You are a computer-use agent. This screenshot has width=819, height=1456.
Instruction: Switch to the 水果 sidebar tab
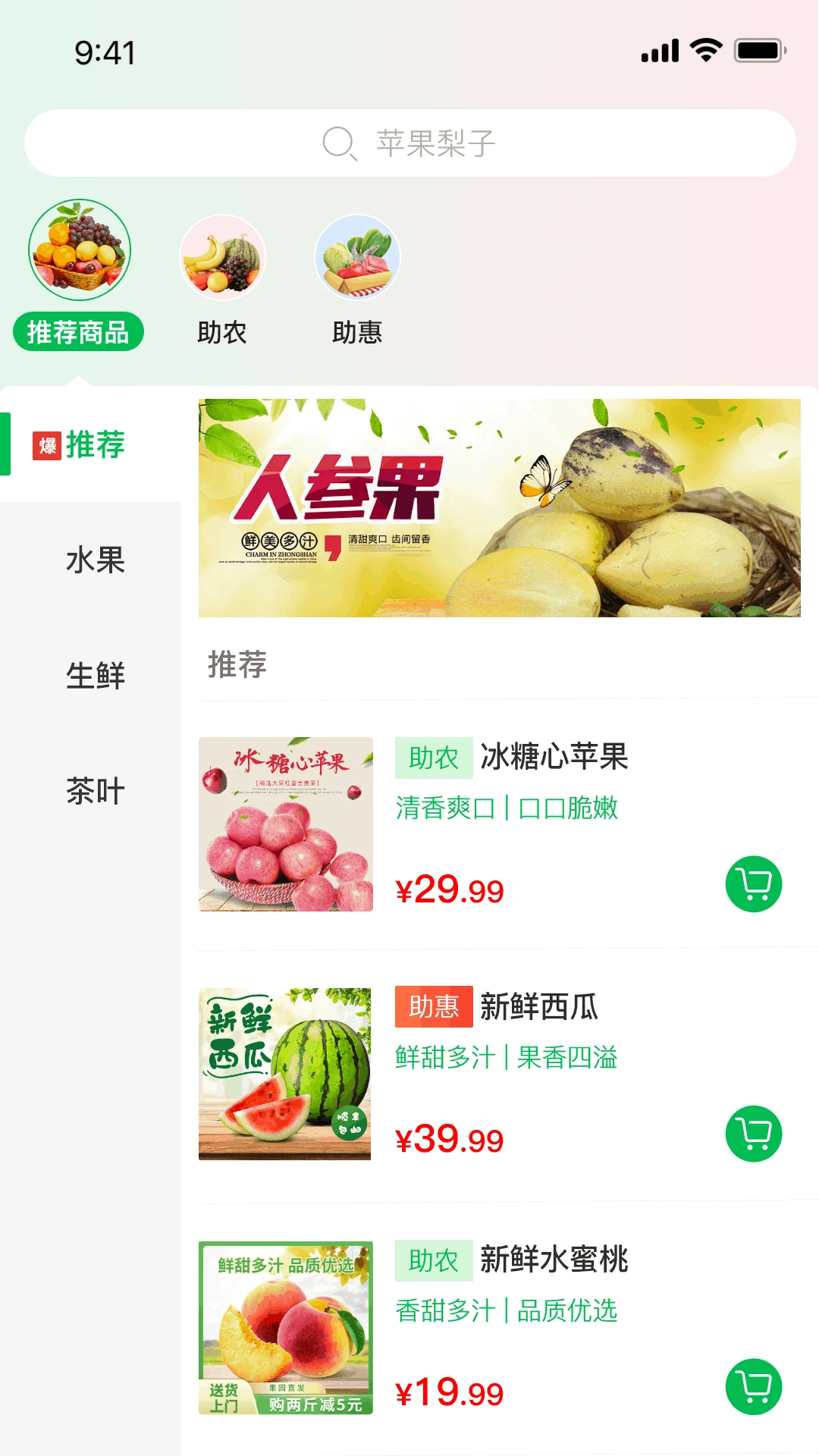(x=96, y=561)
